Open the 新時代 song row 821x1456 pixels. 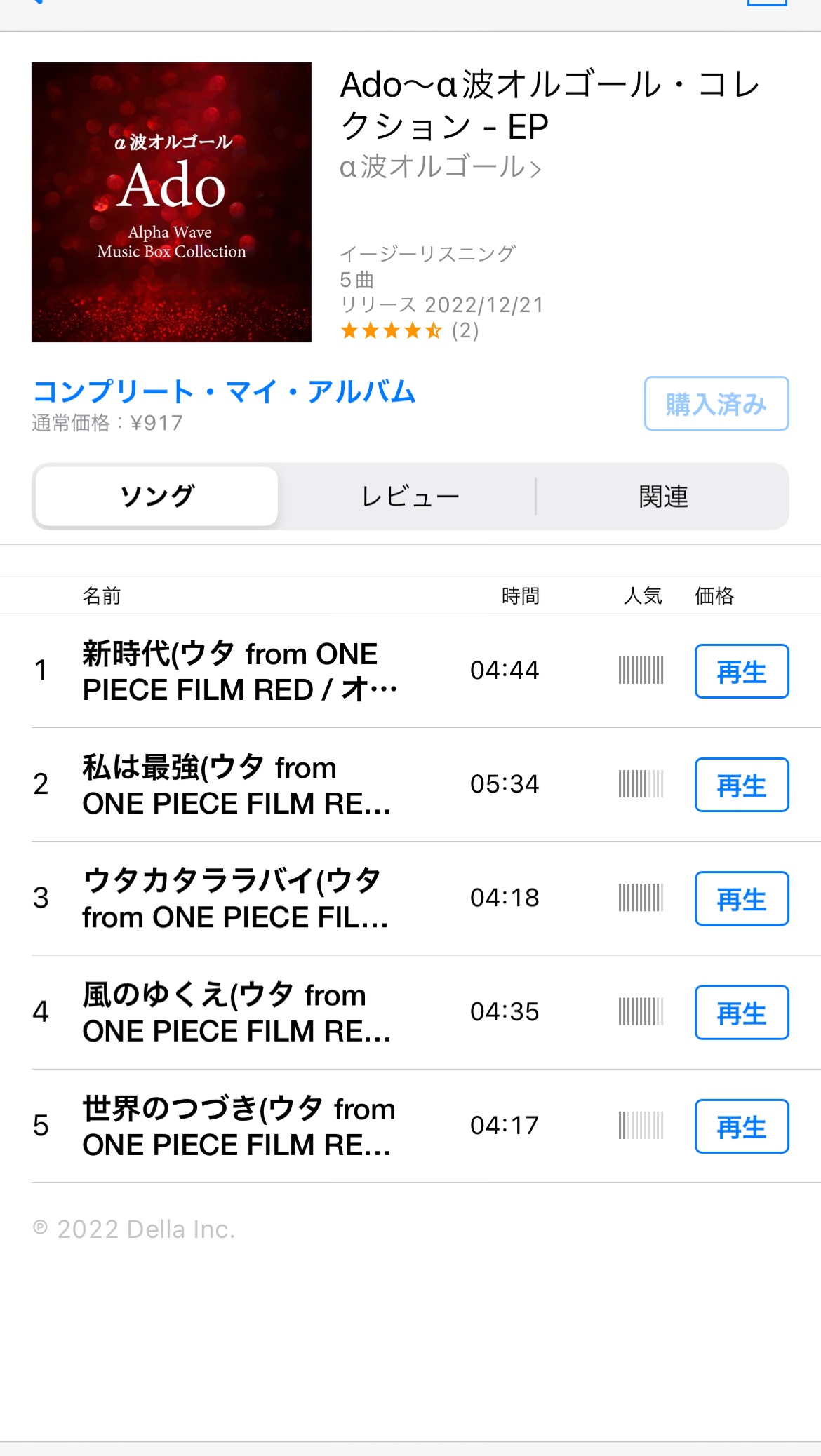(x=239, y=672)
